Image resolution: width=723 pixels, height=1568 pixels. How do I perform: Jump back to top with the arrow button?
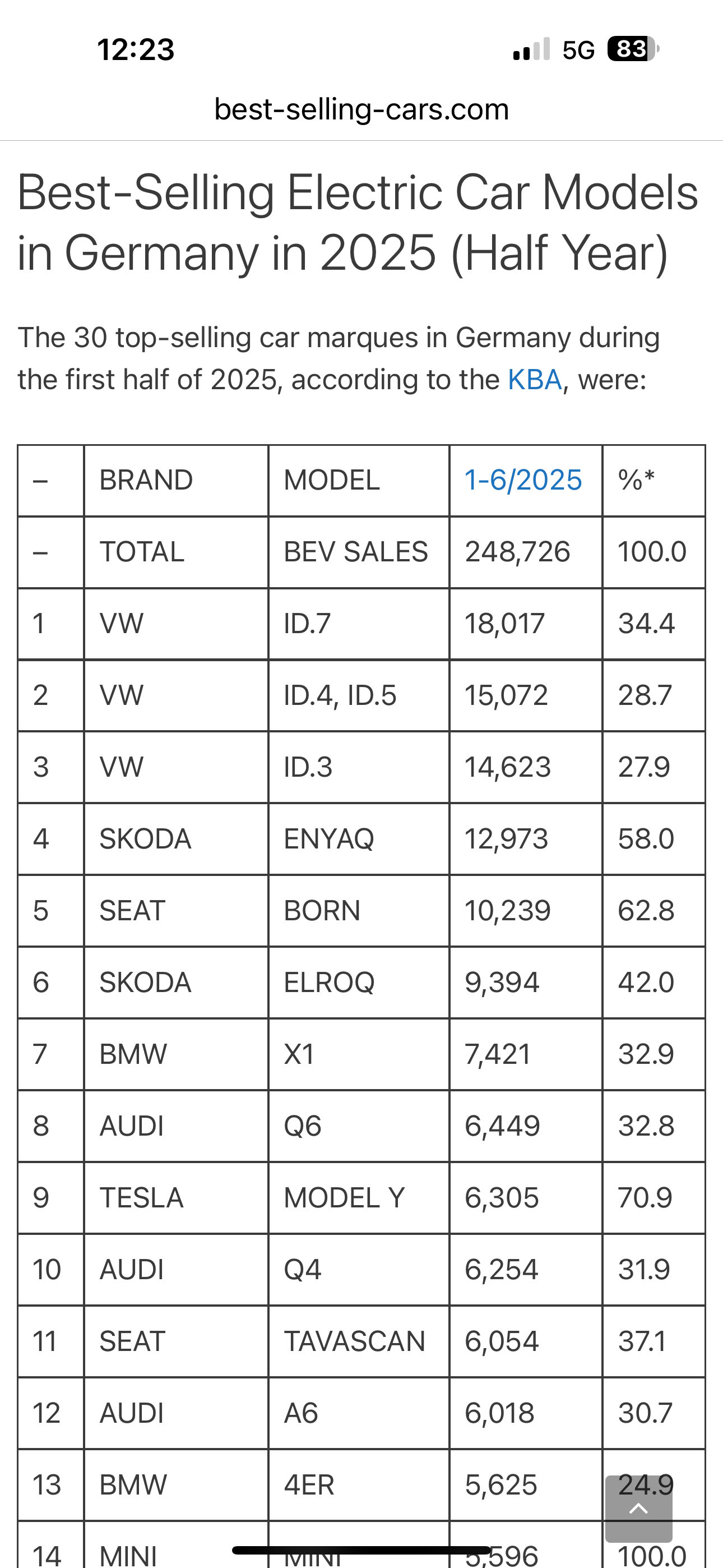[x=638, y=1509]
